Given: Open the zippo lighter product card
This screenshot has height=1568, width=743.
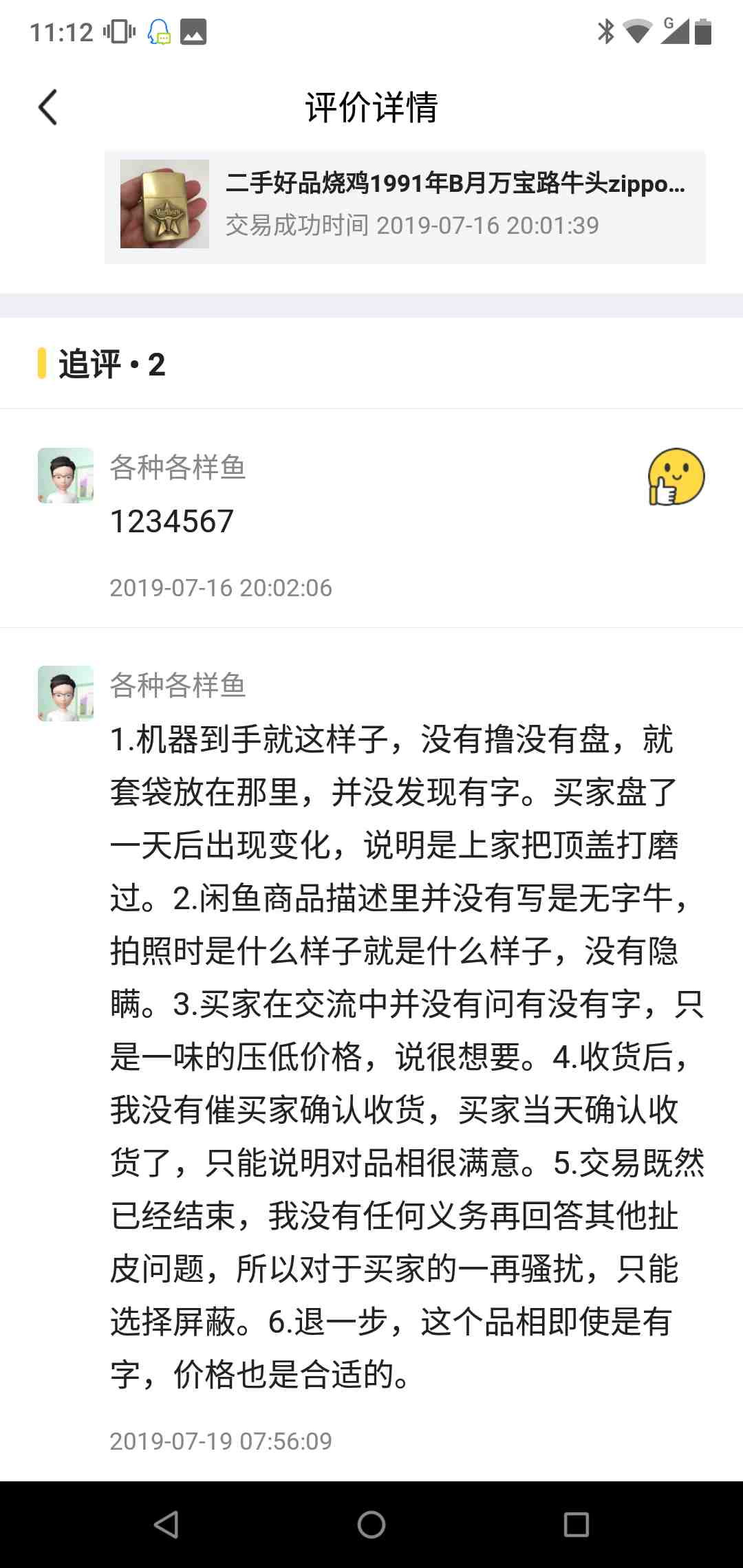Looking at the screenshot, I should coord(405,206).
